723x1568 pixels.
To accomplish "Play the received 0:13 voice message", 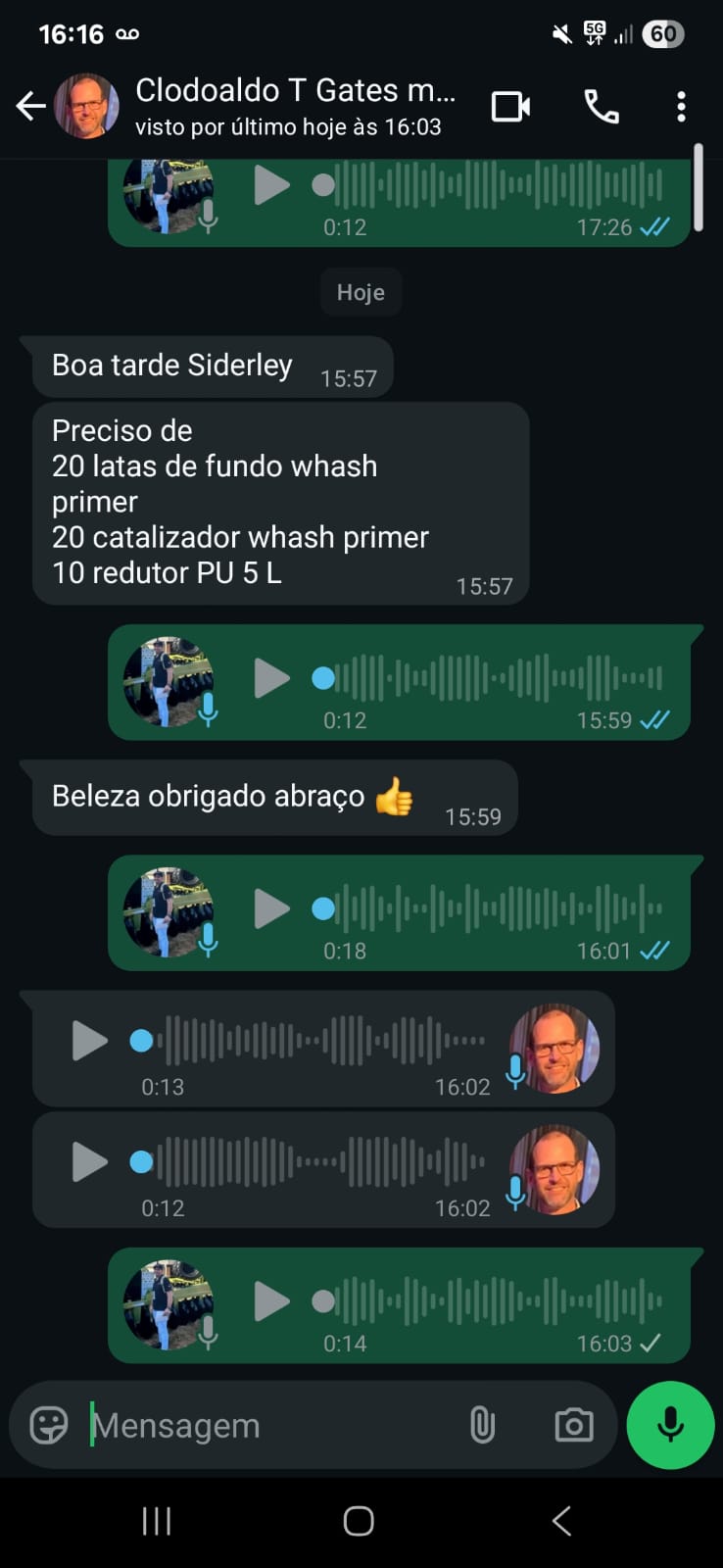I will tap(89, 1041).
